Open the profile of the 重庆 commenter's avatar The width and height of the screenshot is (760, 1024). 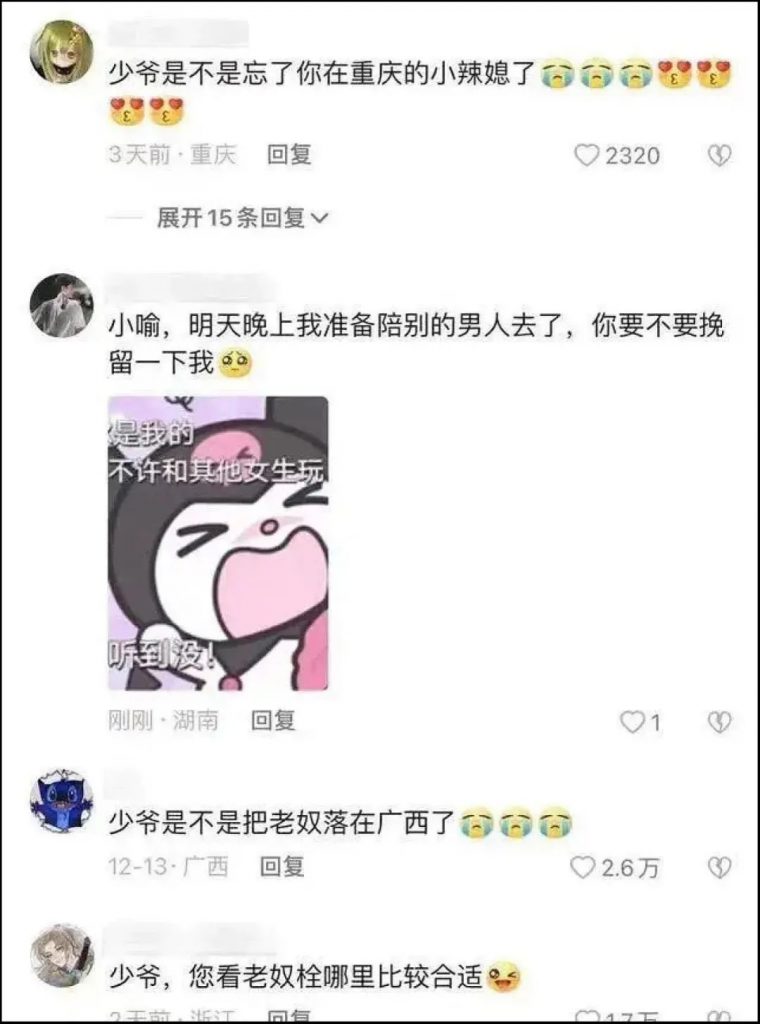[62, 51]
